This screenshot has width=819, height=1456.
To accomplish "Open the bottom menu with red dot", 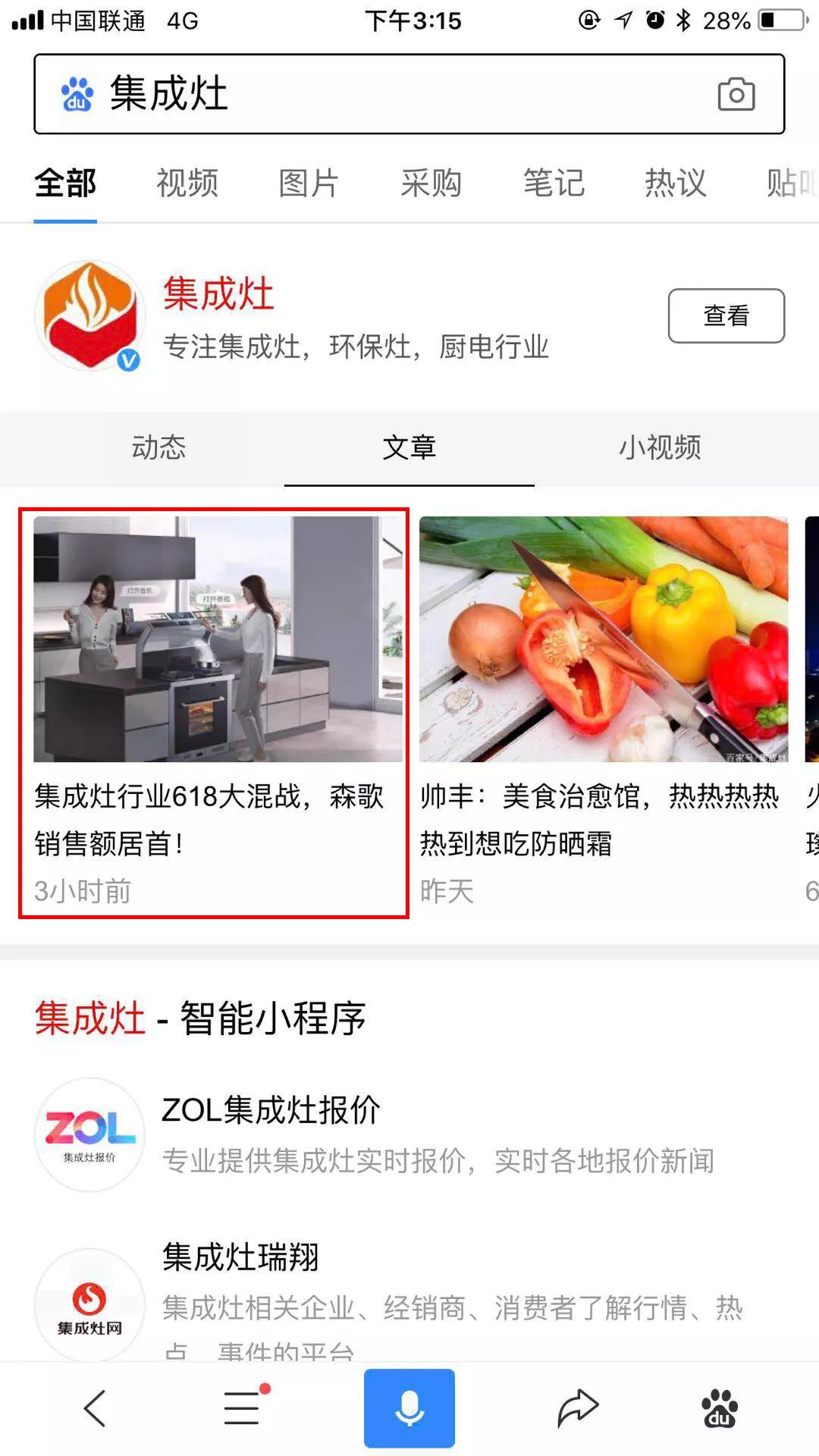I will pyautogui.click(x=243, y=1409).
